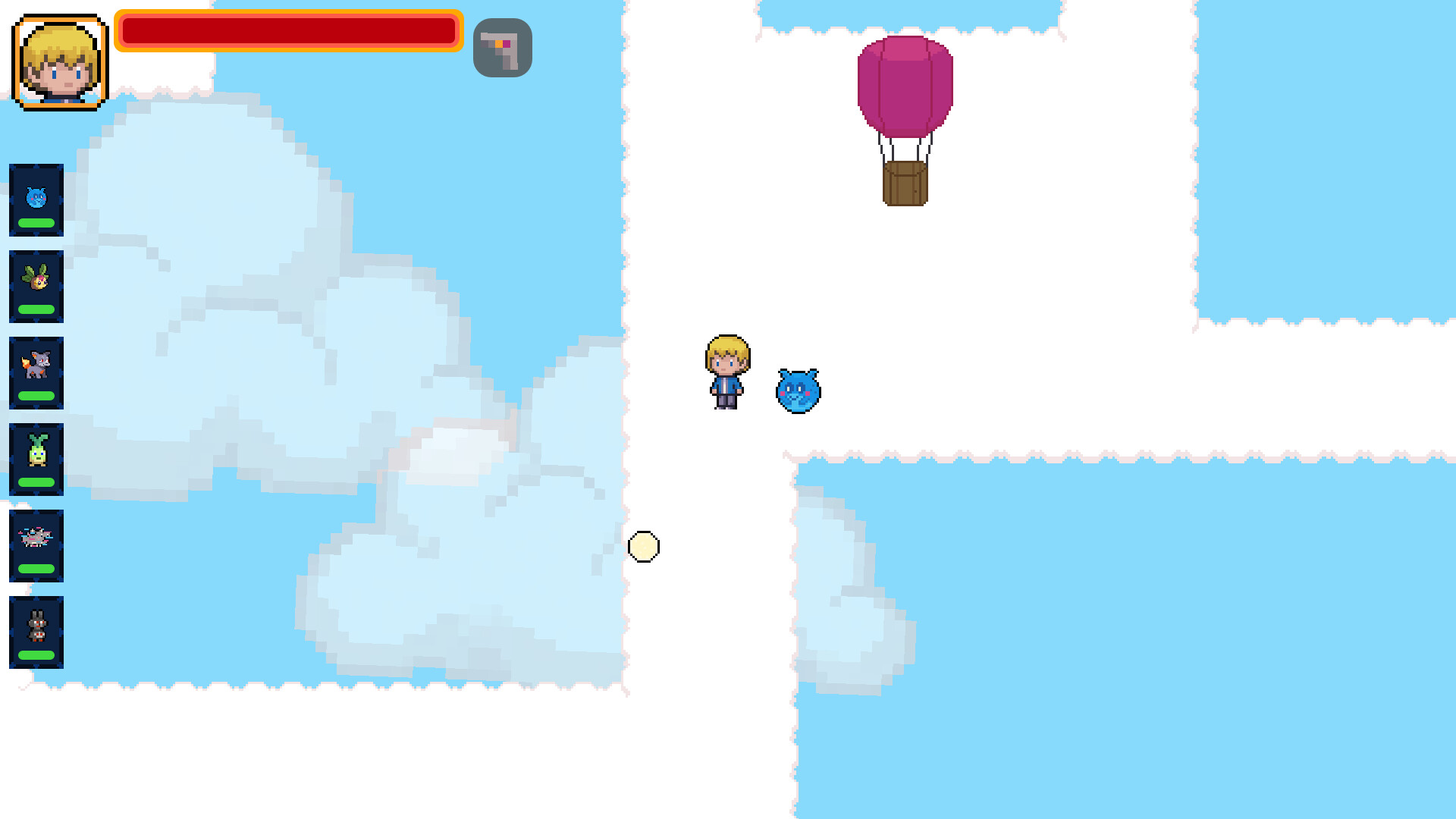Select the brown rabbit creature party slot
This screenshot has height=819, width=1456.
[x=36, y=632]
